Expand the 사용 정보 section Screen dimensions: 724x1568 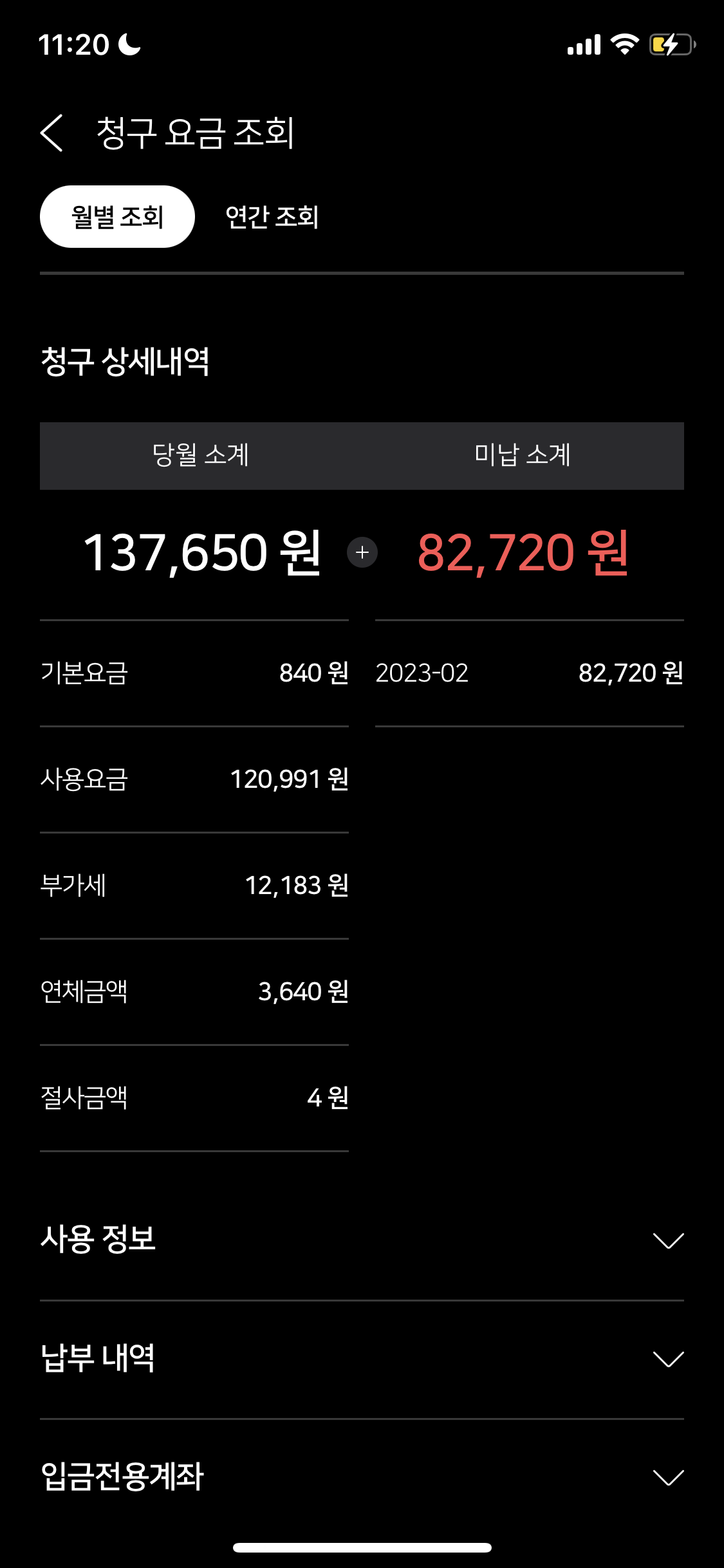[x=667, y=1240]
